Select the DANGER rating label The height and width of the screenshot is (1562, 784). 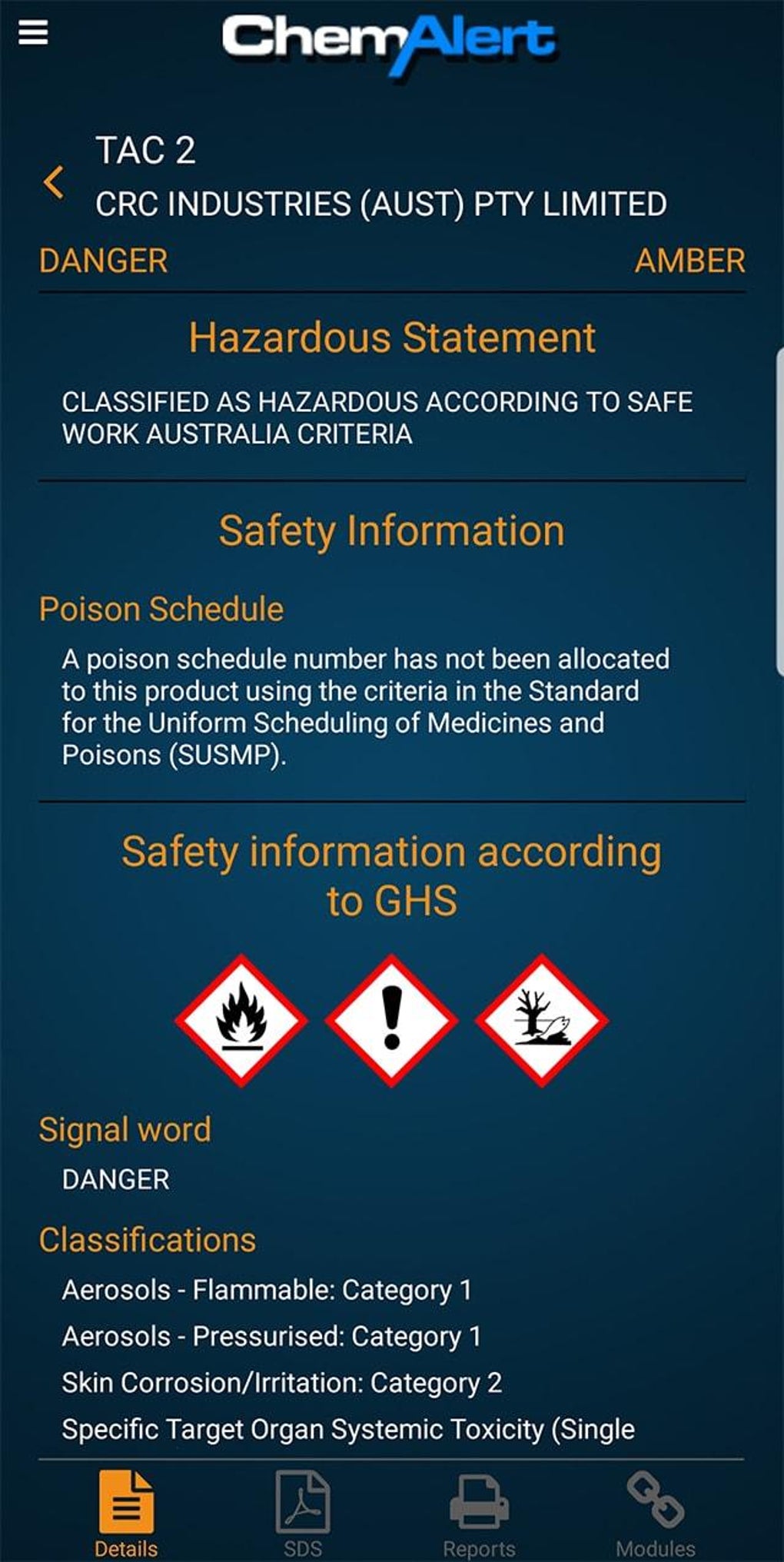tap(104, 261)
